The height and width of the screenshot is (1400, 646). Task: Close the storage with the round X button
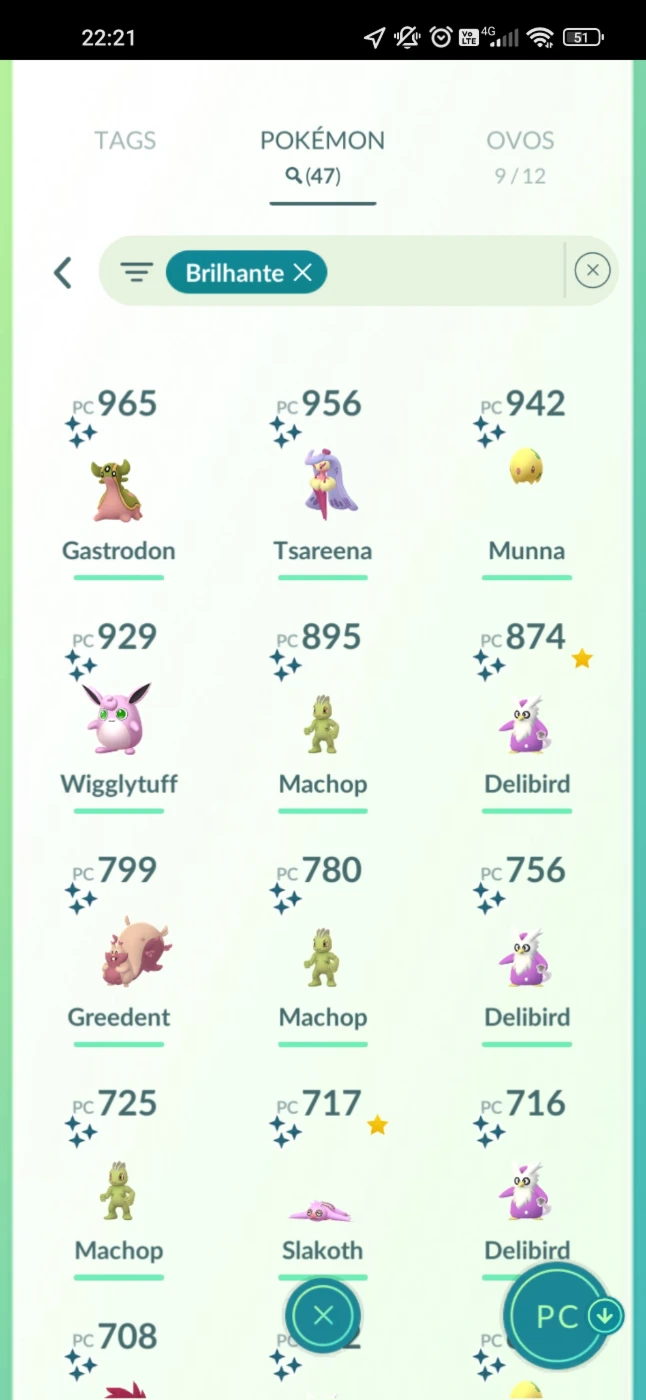[323, 1316]
